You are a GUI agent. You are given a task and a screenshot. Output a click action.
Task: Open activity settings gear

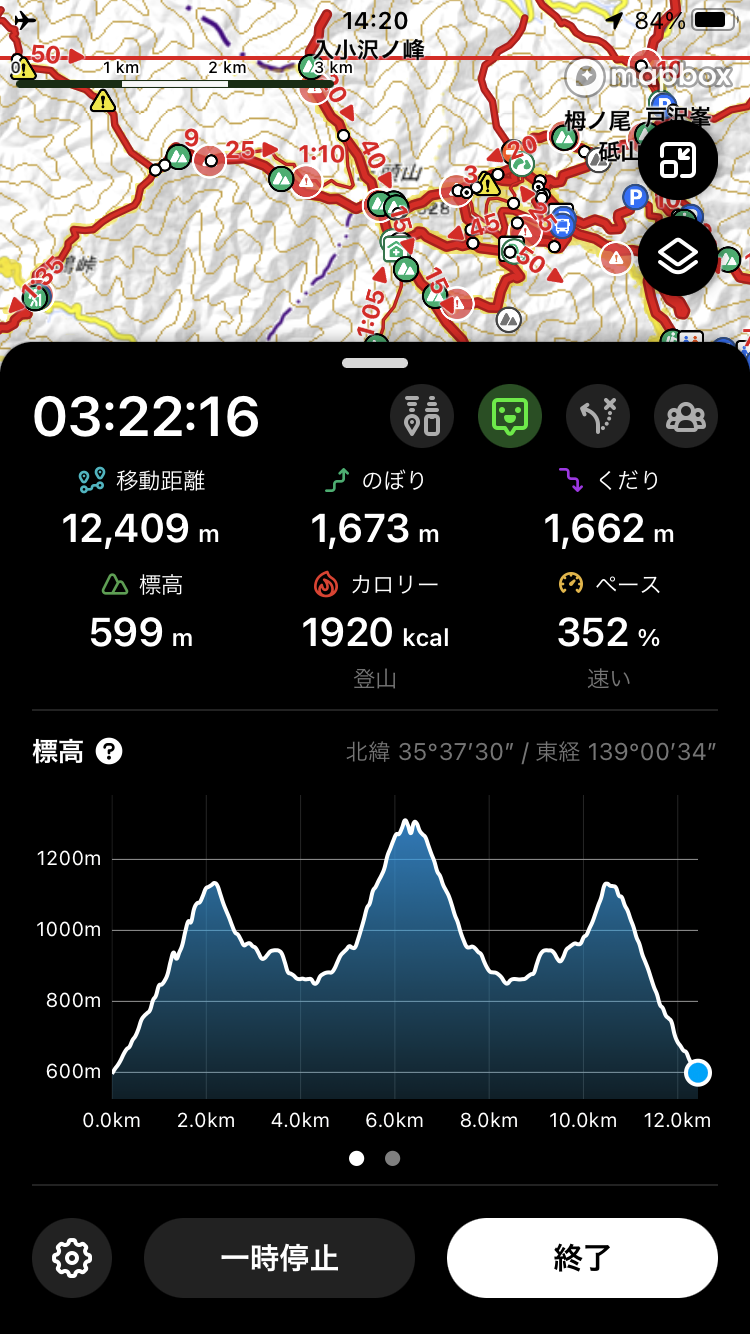[x=72, y=1257]
